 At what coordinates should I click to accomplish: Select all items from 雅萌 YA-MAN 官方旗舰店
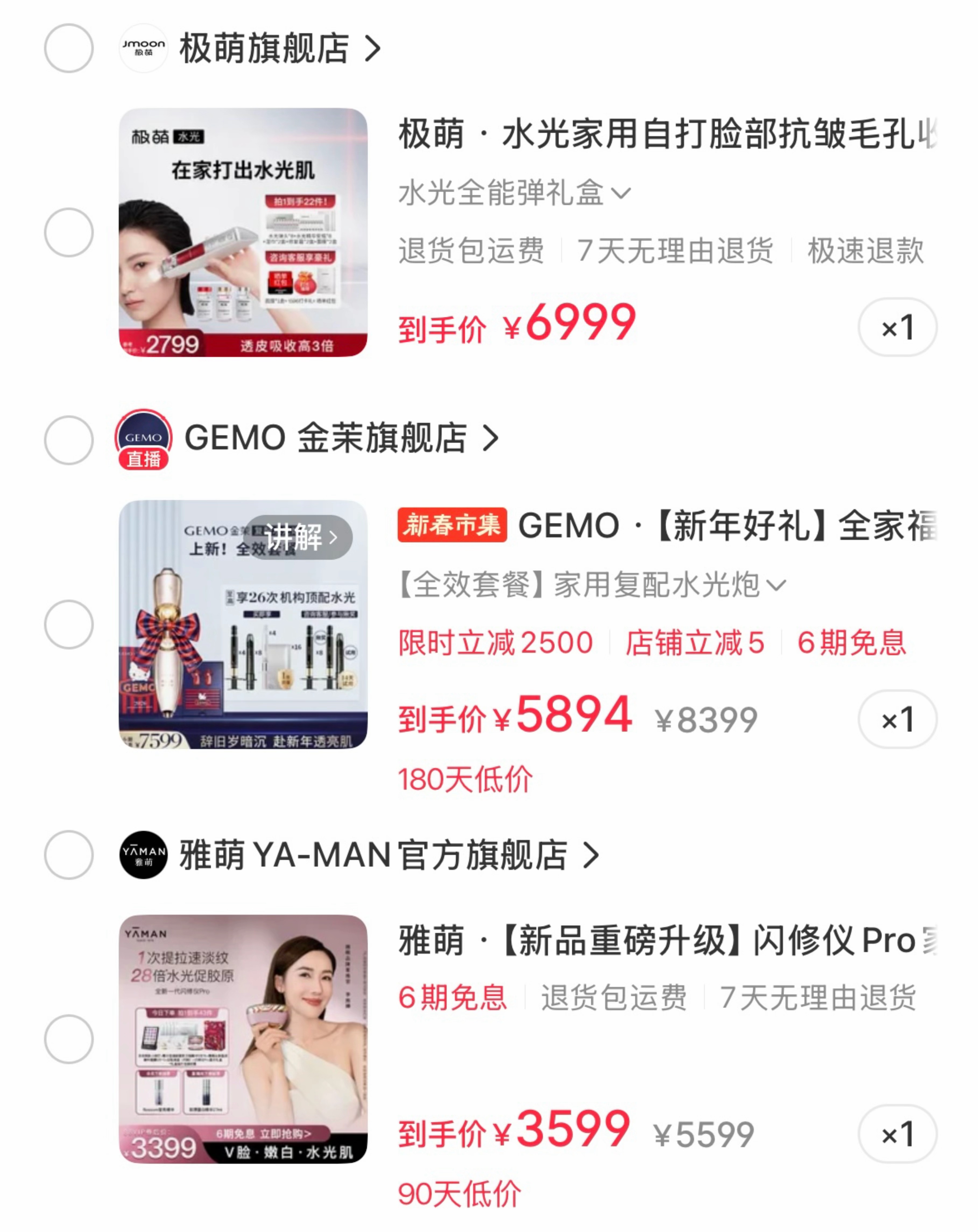(x=69, y=855)
